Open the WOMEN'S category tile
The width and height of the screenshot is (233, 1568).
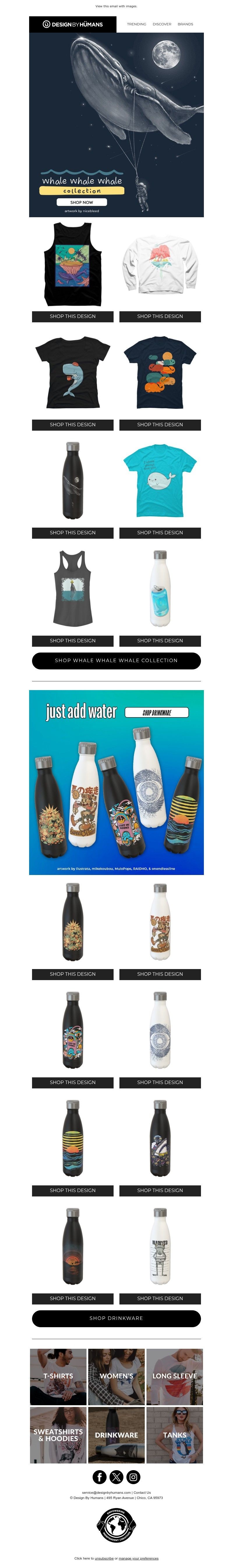(116, 1377)
